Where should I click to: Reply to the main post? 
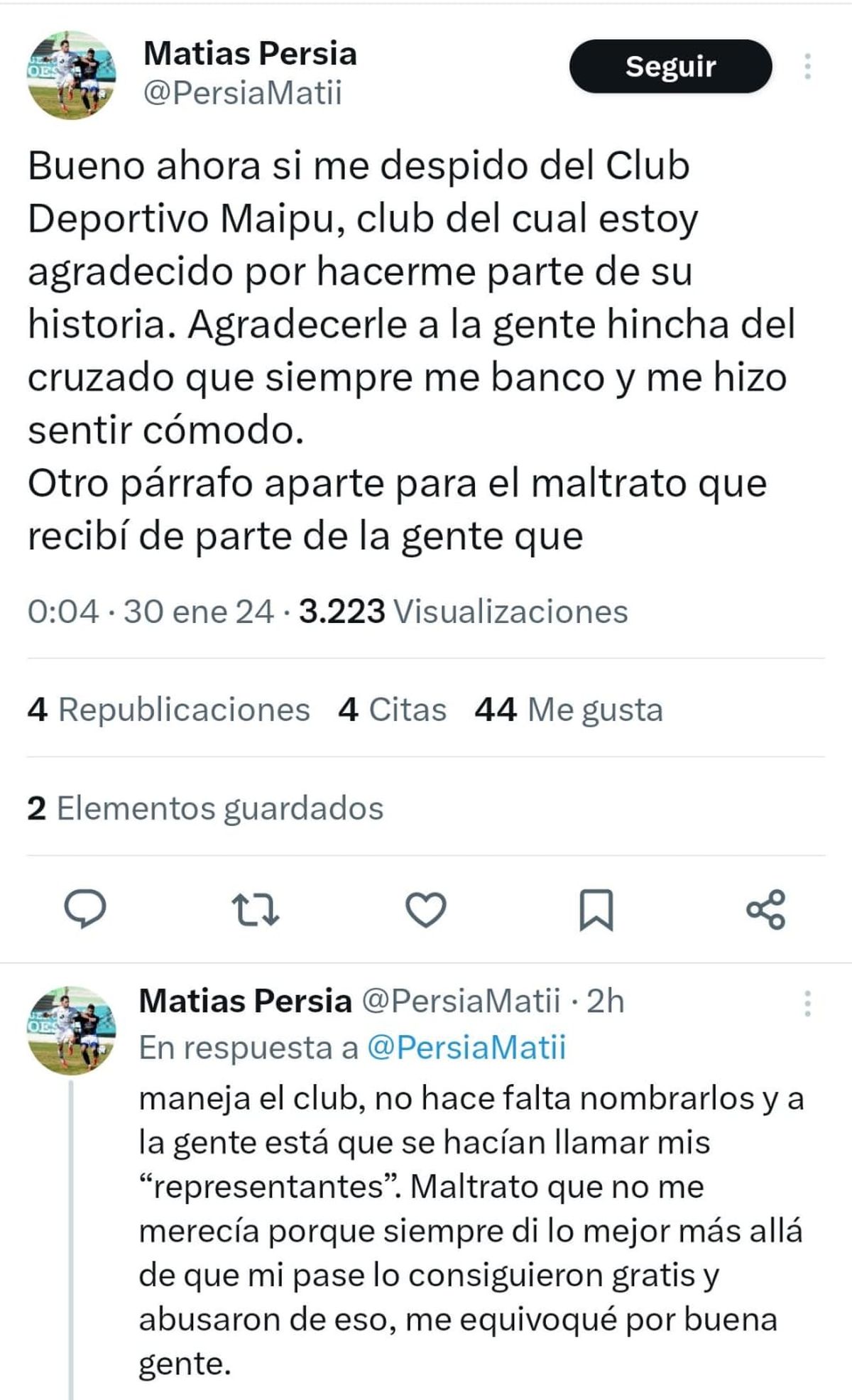(85, 909)
